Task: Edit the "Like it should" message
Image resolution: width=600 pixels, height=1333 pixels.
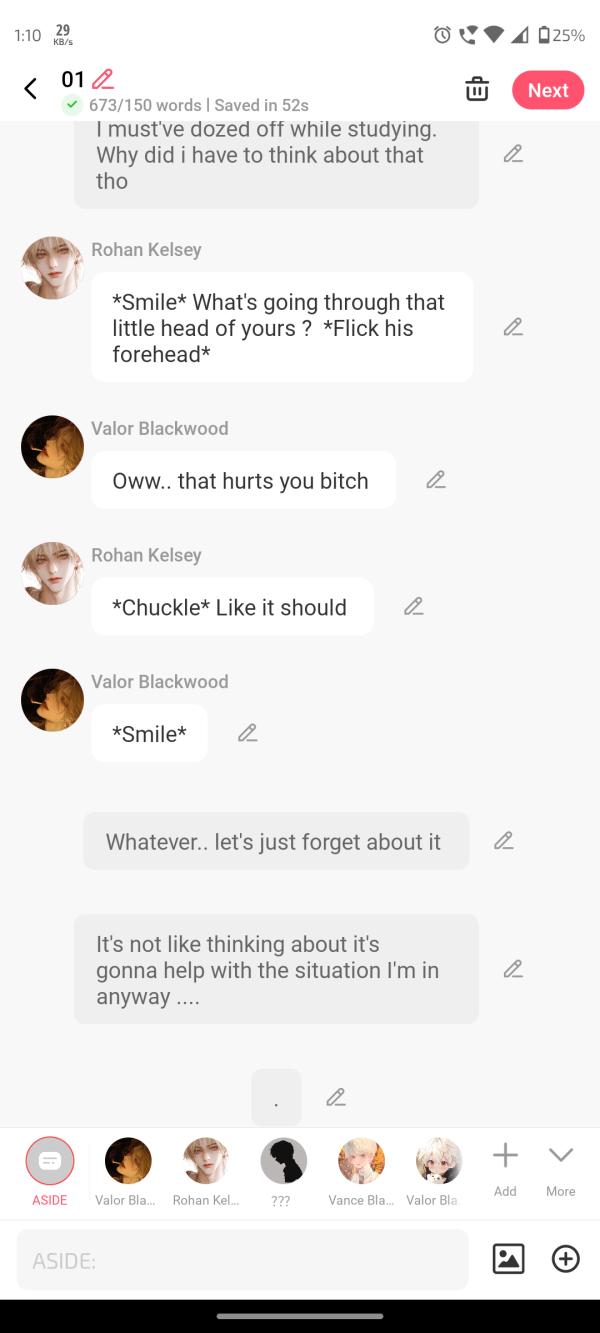Action: coord(414,606)
